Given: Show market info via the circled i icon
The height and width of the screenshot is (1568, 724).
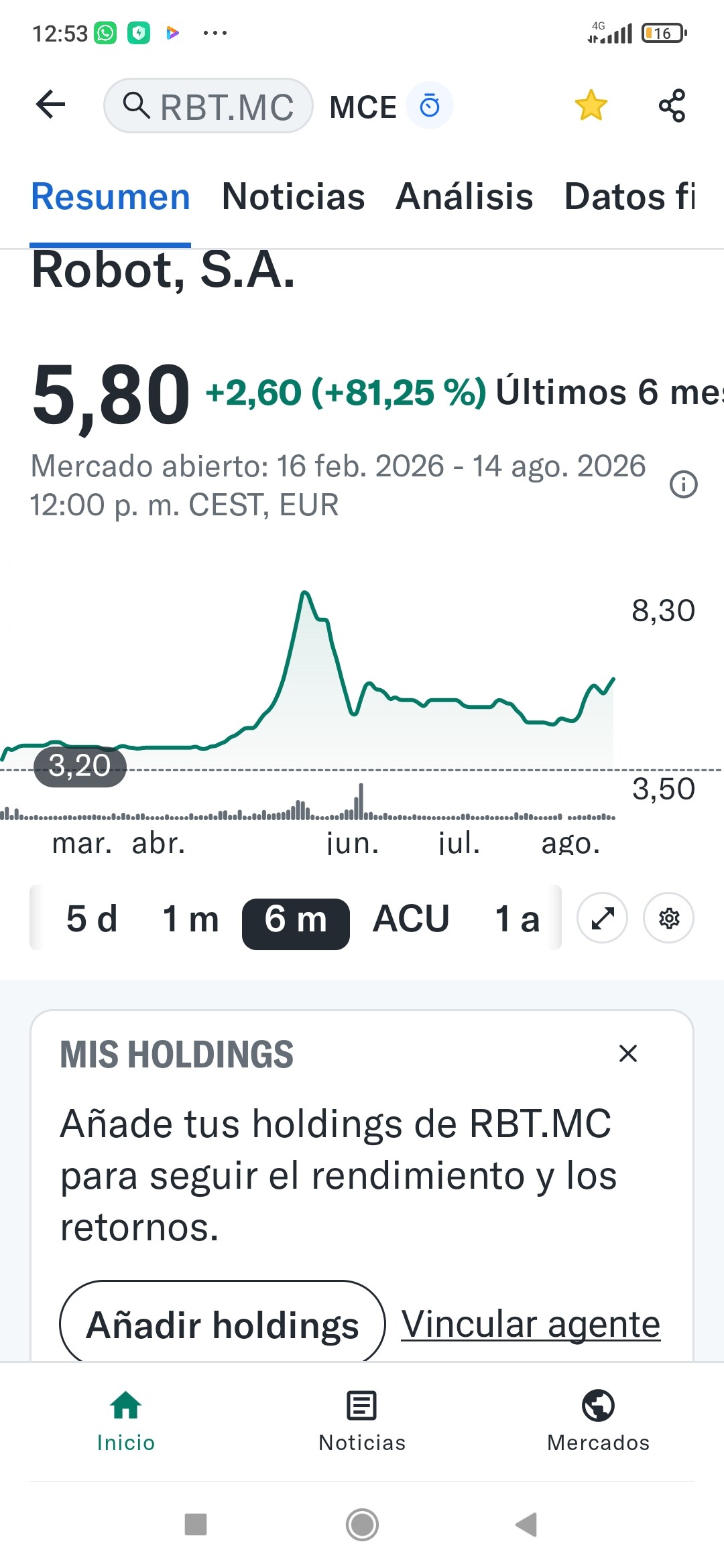Looking at the screenshot, I should [x=683, y=484].
